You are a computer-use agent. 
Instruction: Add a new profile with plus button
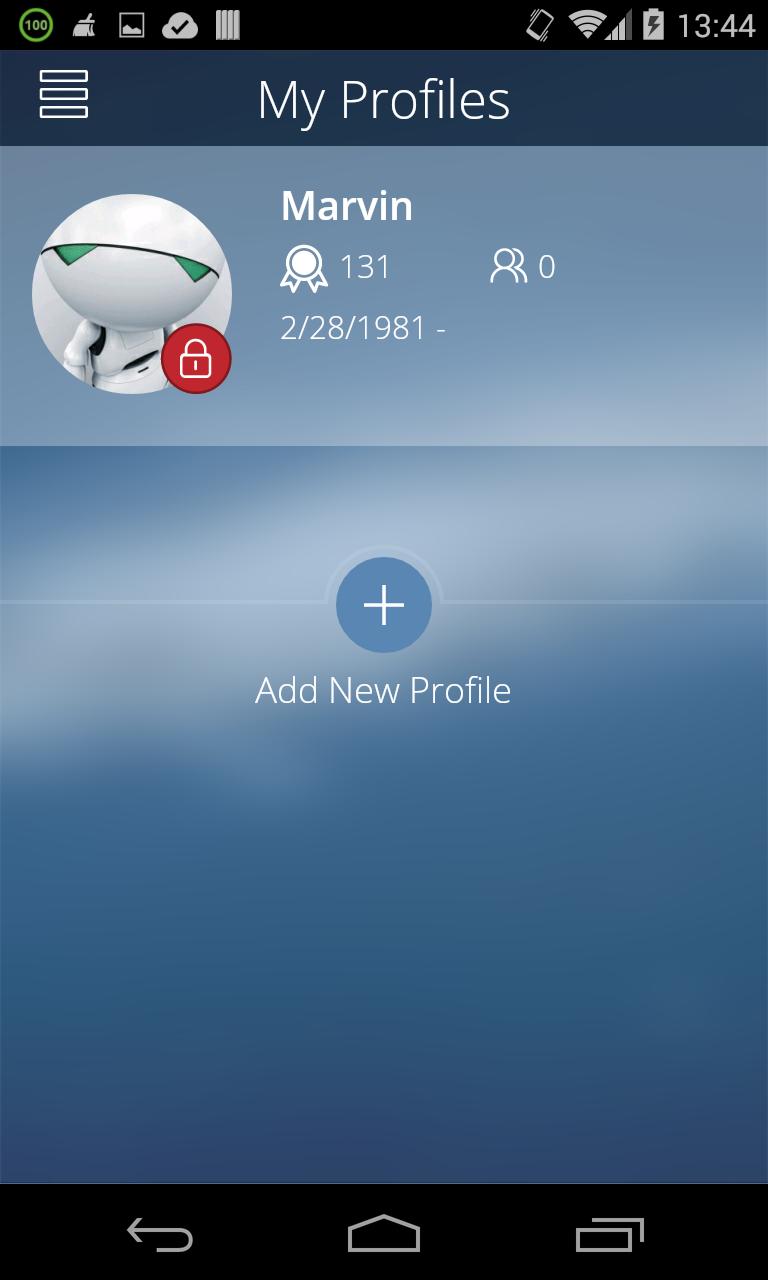pos(383,605)
